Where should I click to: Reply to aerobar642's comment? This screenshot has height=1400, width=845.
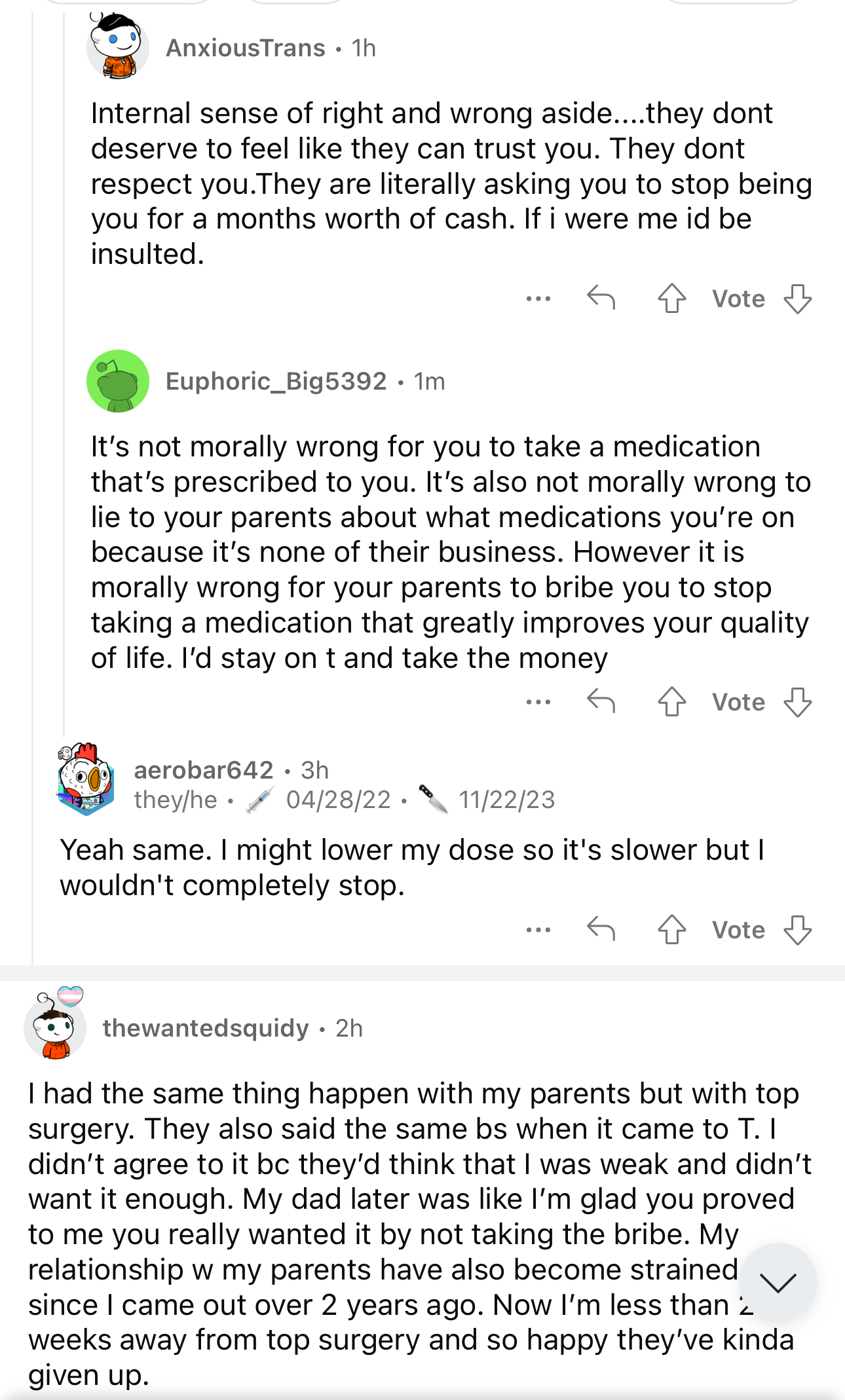pyautogui.click(x=601, y=929)
